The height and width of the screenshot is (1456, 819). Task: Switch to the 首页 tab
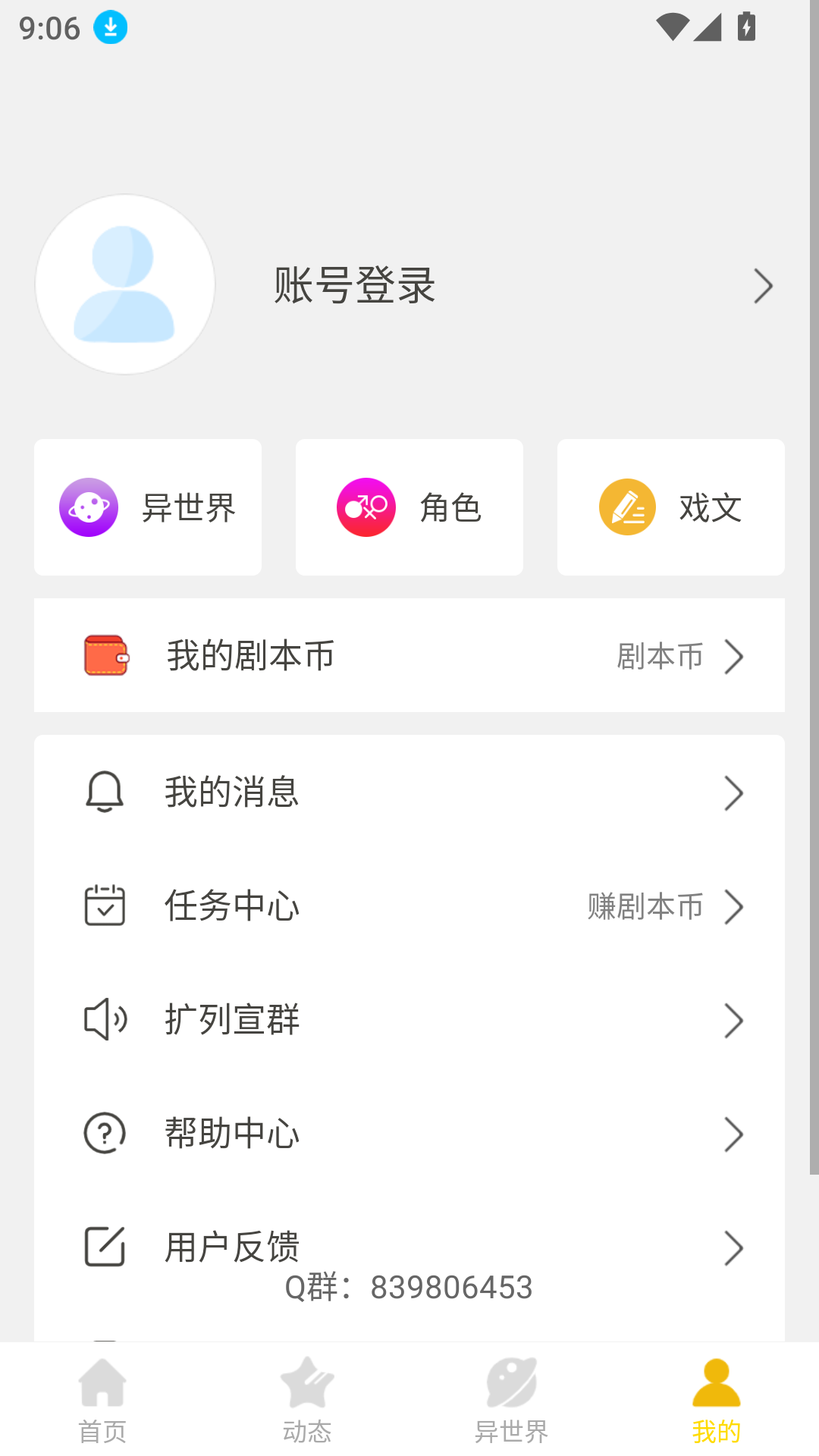102,1401
